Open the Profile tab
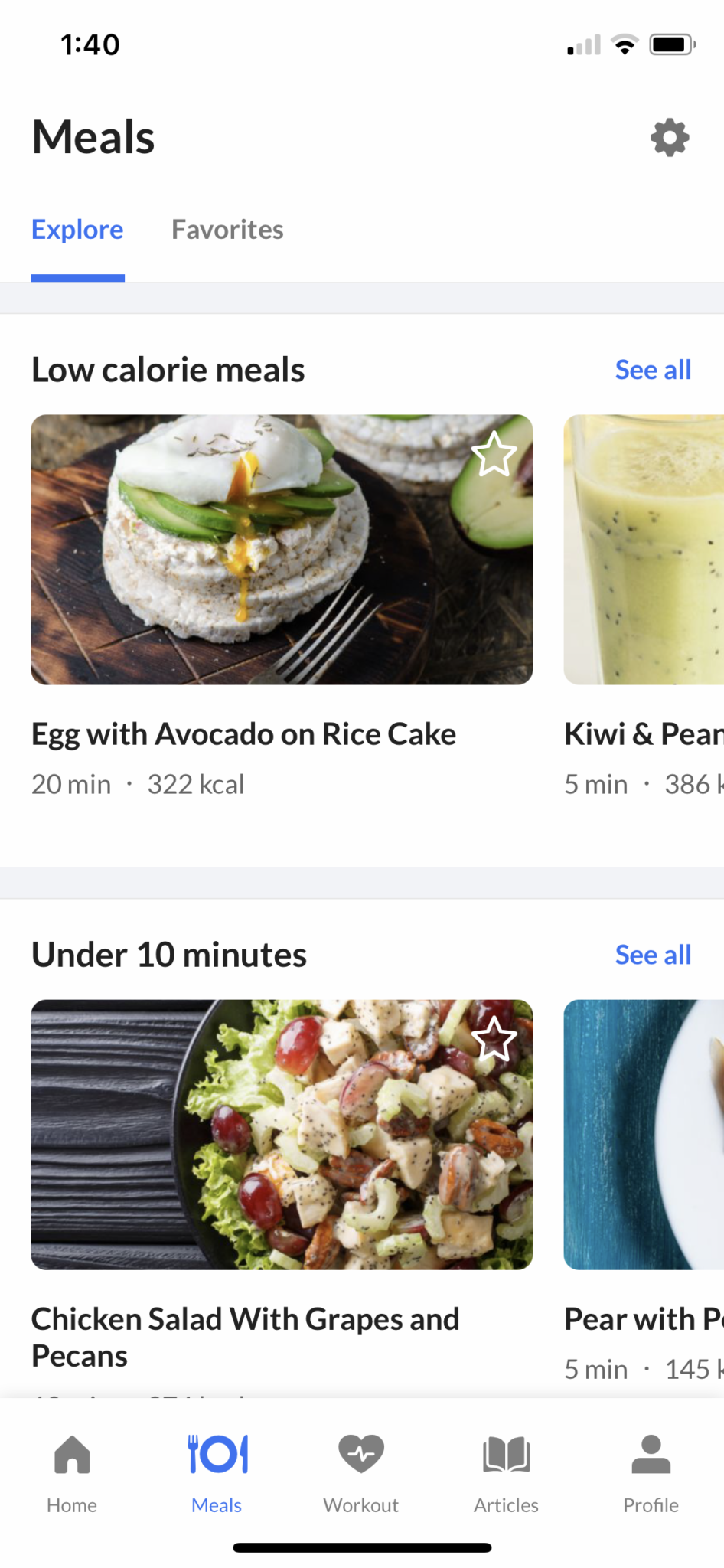 pyautogui.click(x=651, y=1474)
